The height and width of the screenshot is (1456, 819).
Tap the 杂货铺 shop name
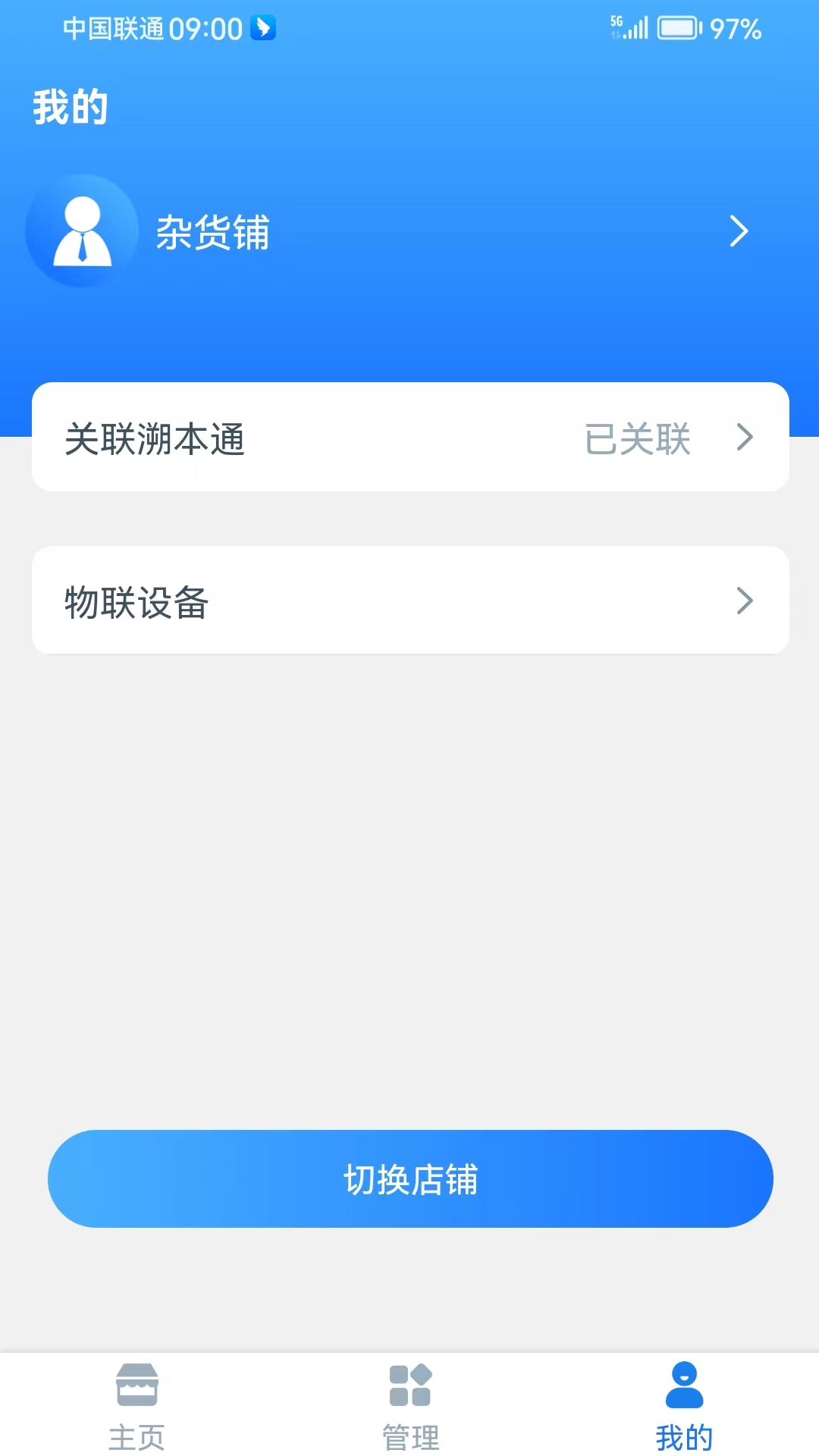coord(215,231)
